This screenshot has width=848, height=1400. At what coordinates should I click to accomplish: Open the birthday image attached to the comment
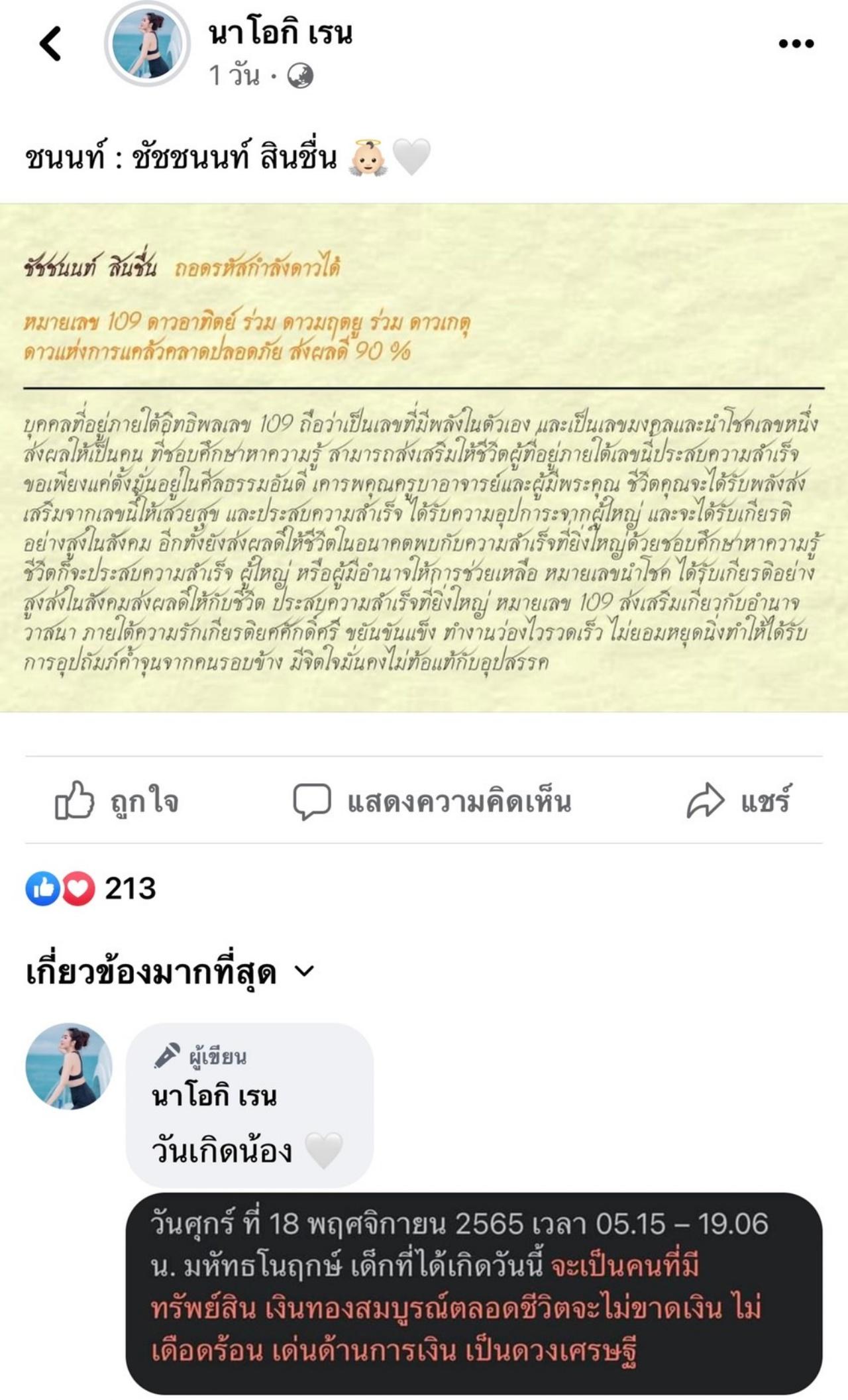(x=474, y=1294)
